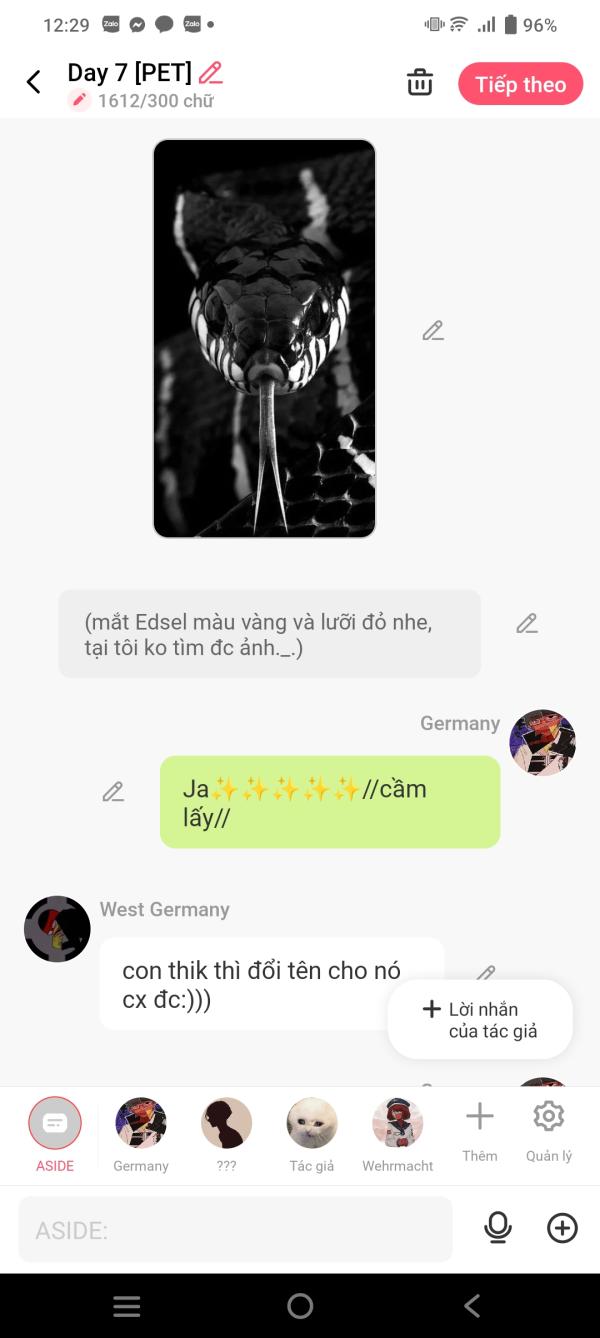Add Lời nhắn của tác giả
The image size is (600, 1338).
click(x=480, y=1020)
